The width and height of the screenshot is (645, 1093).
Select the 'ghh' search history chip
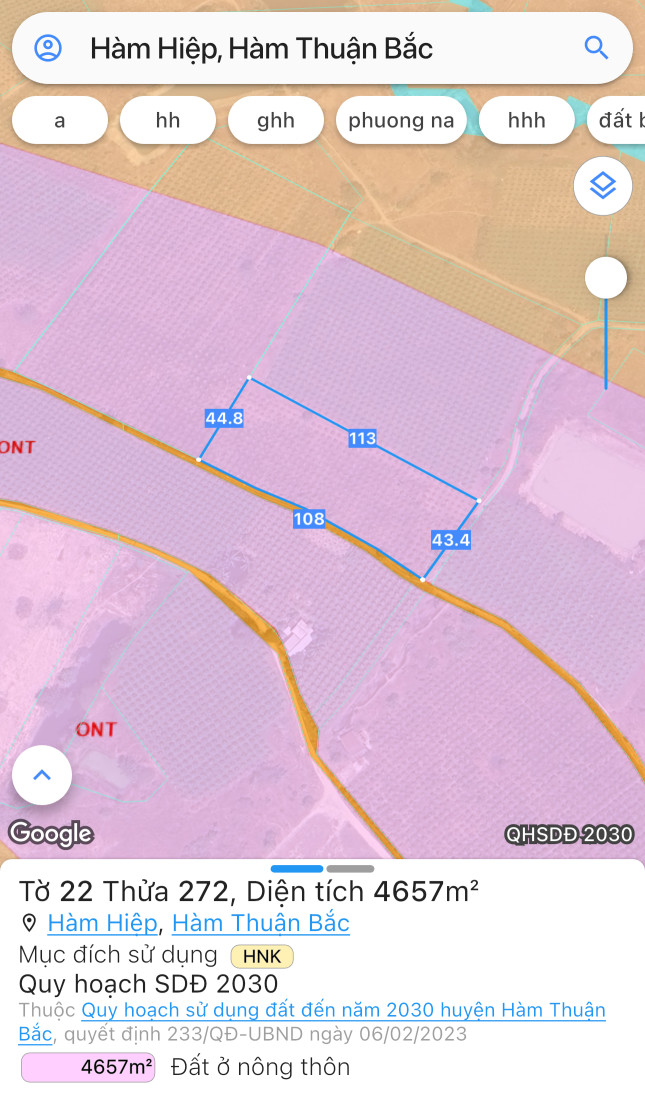coord(276,121)
